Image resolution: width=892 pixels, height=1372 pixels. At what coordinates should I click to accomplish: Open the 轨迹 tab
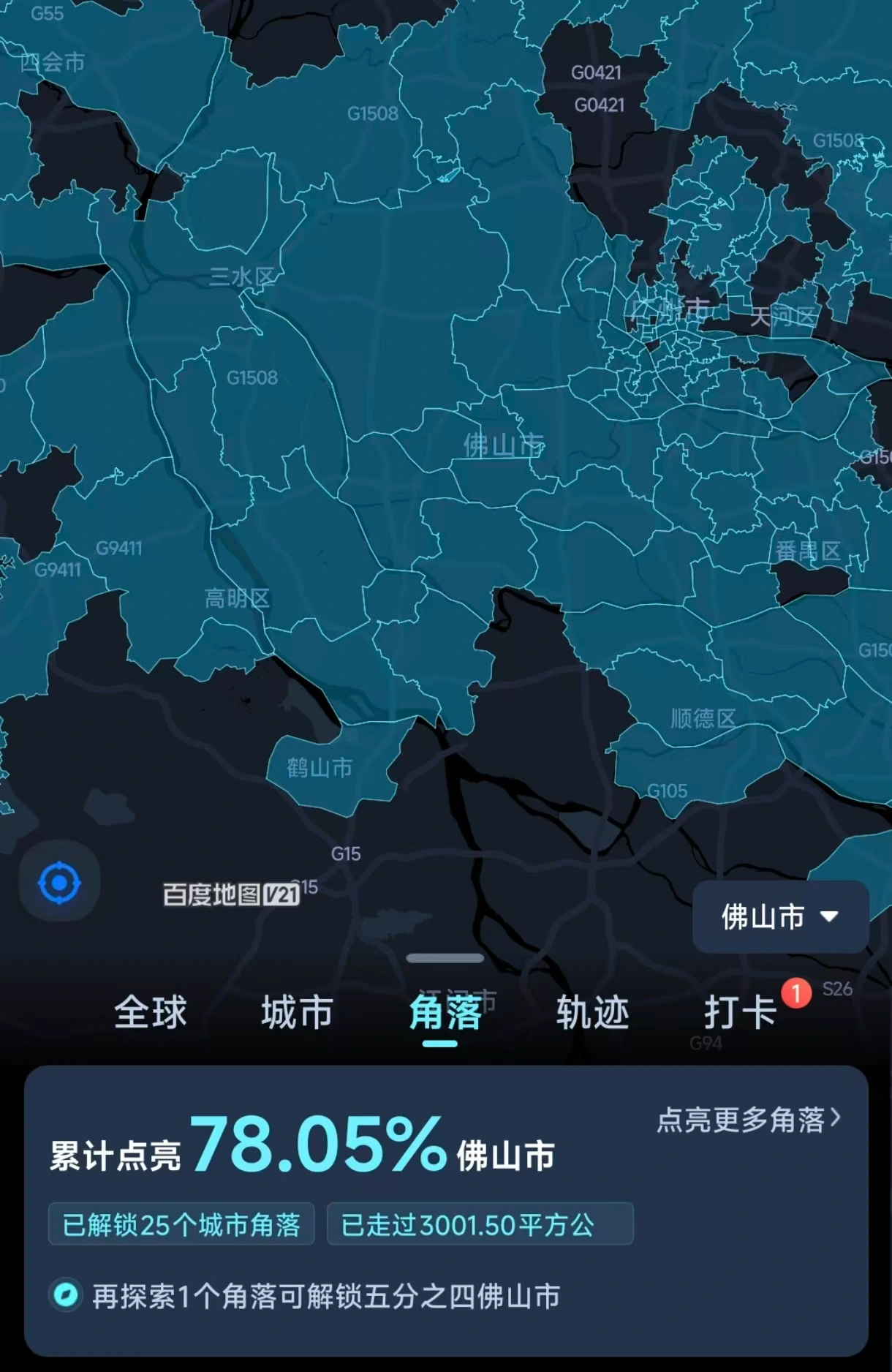tap(592, 1013)
